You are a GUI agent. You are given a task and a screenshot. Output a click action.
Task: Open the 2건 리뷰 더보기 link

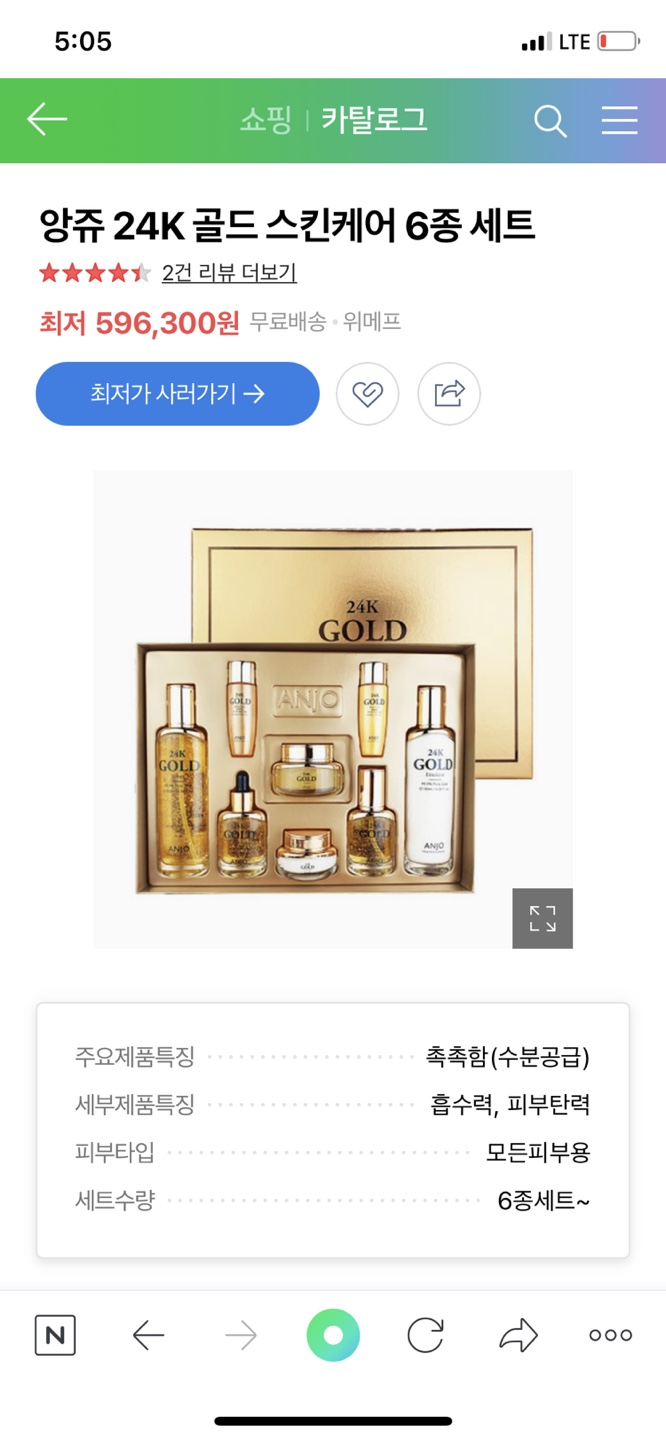(x=229, y=273)
